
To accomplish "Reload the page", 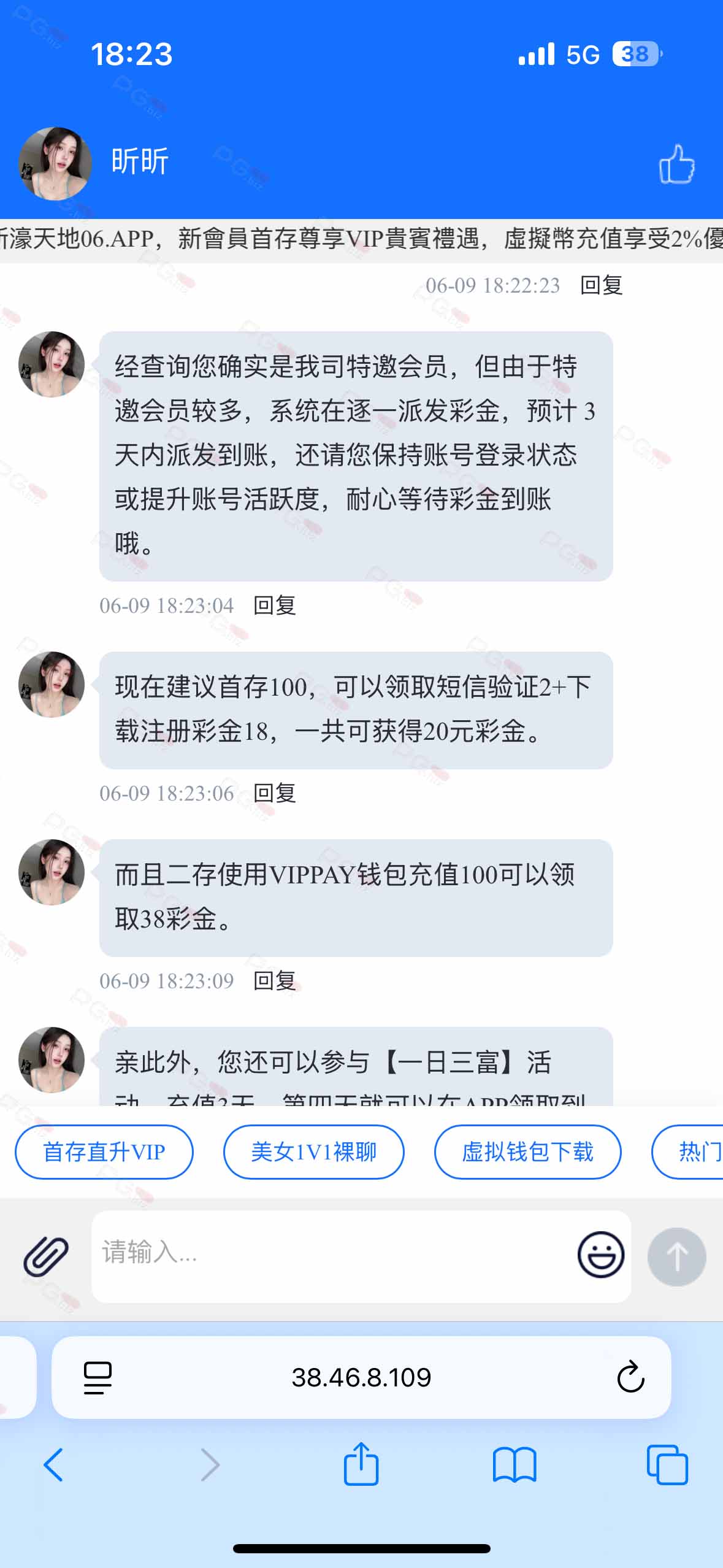I will click(x=630, y=1377).
